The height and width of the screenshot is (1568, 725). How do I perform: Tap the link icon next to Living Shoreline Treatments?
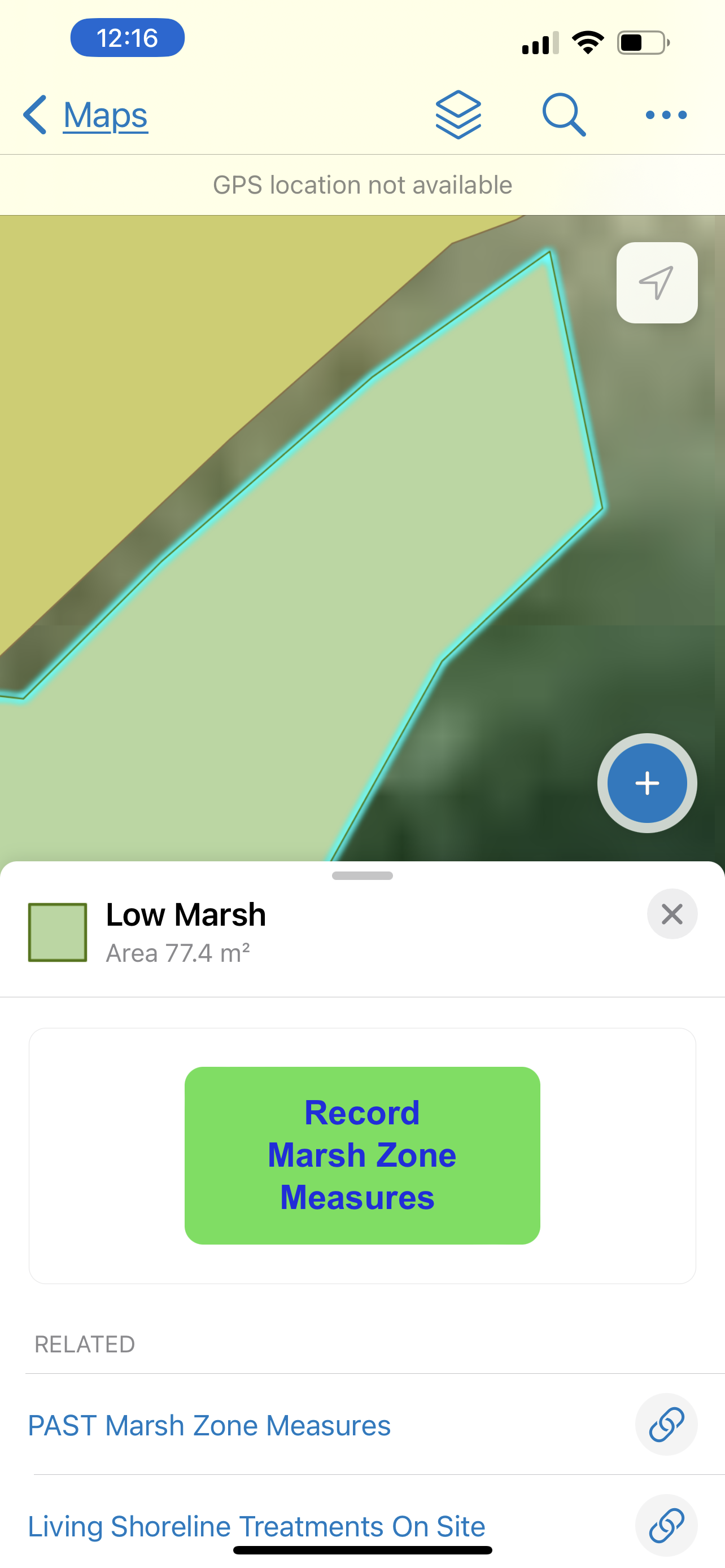[665, 1525]
